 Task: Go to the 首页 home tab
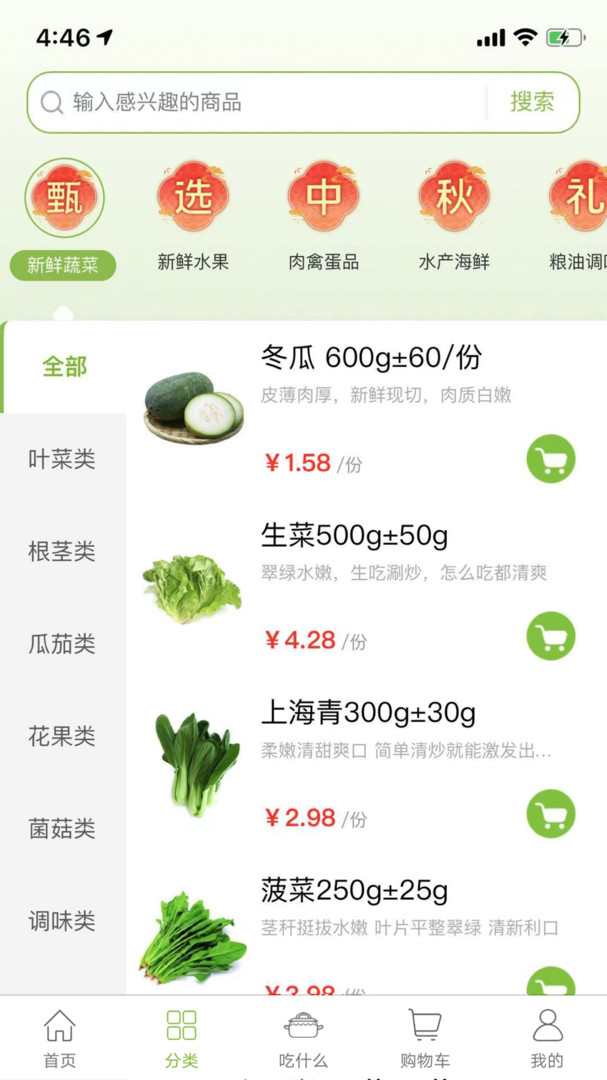60,1038
